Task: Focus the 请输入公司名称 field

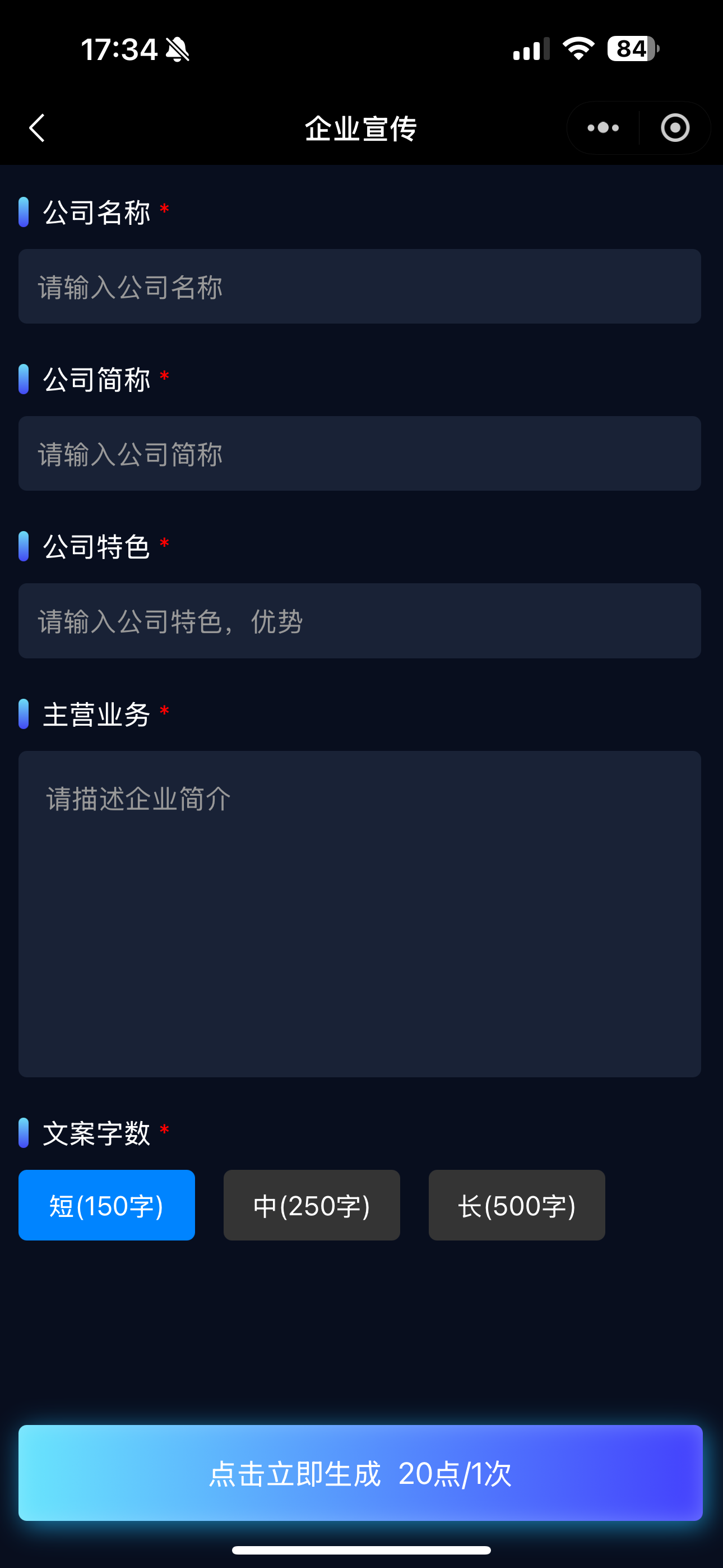Action: [x=359, y=287]
